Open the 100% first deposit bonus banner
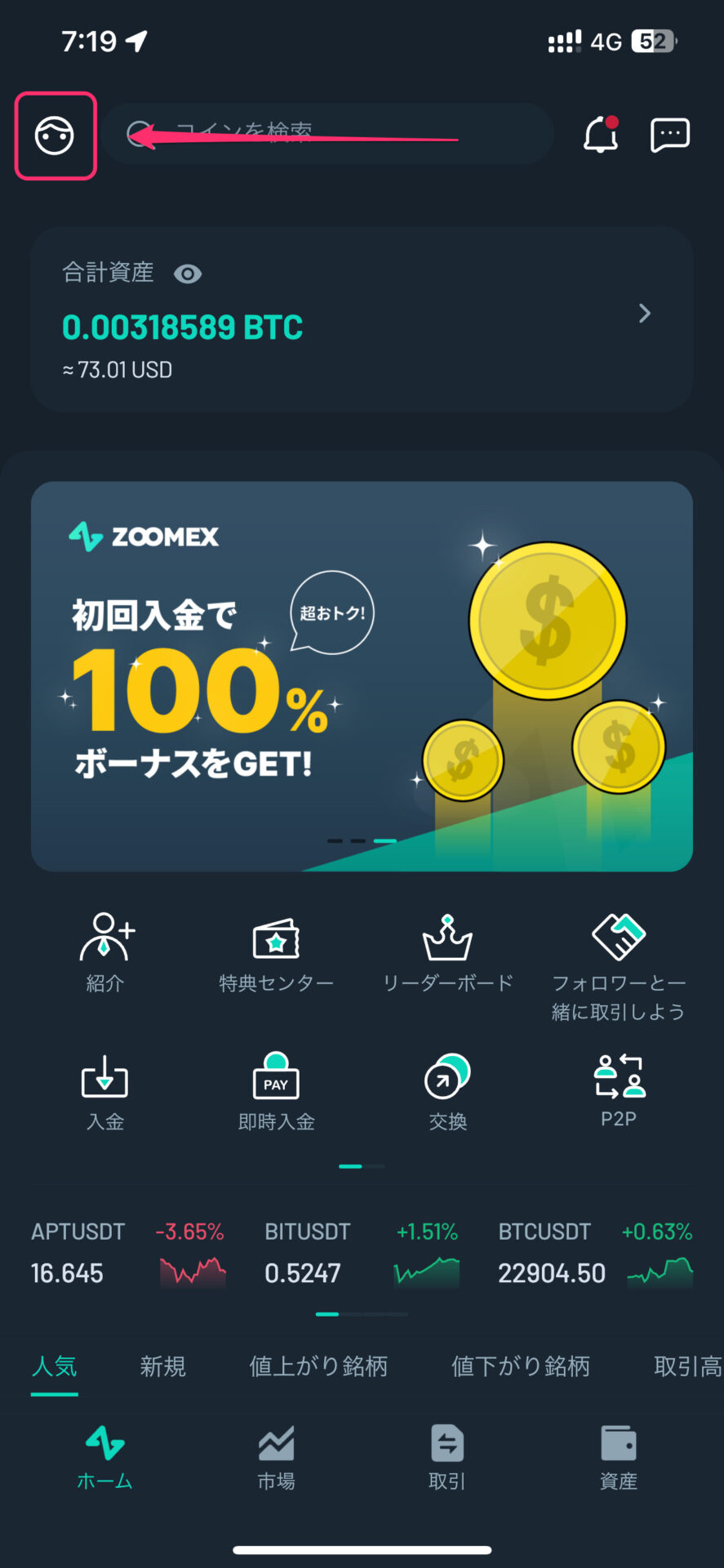The width and height of the screenshot is (724, 1568). tap(362, 676)
